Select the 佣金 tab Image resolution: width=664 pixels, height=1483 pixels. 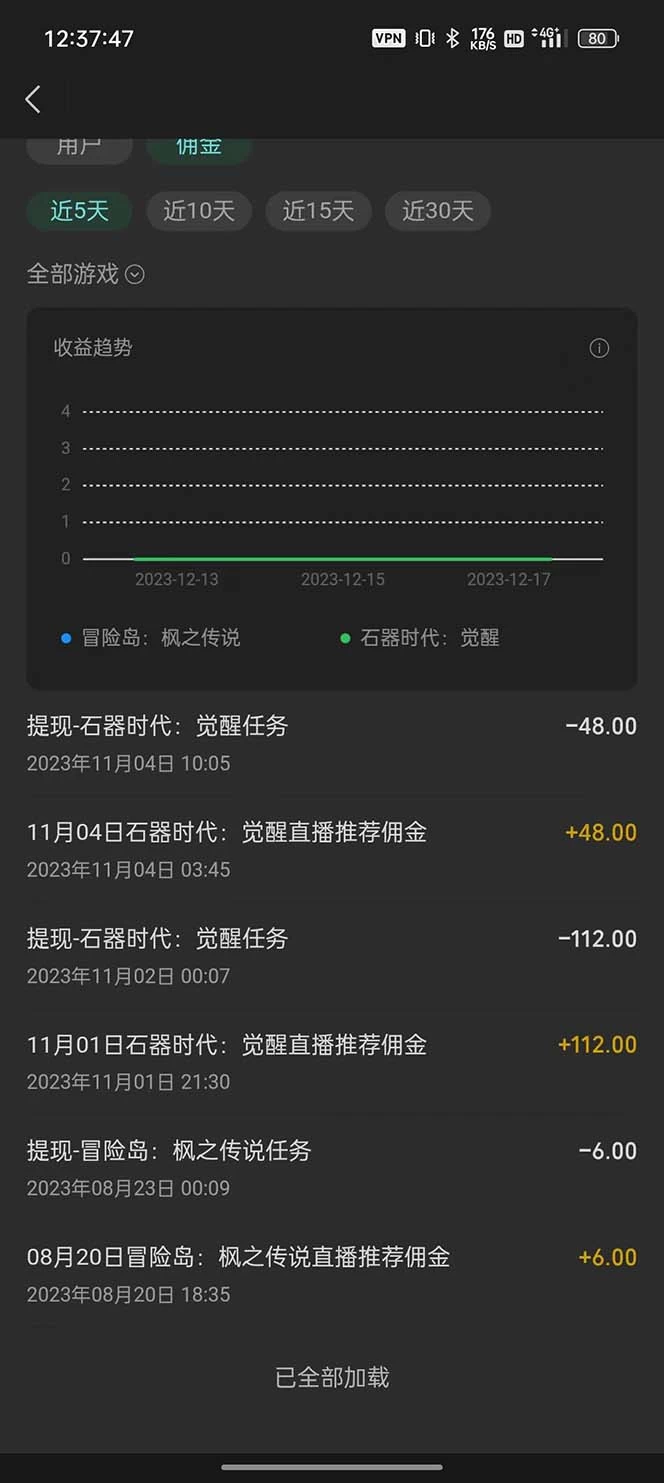pyautogui.click(x=199, y=147)
